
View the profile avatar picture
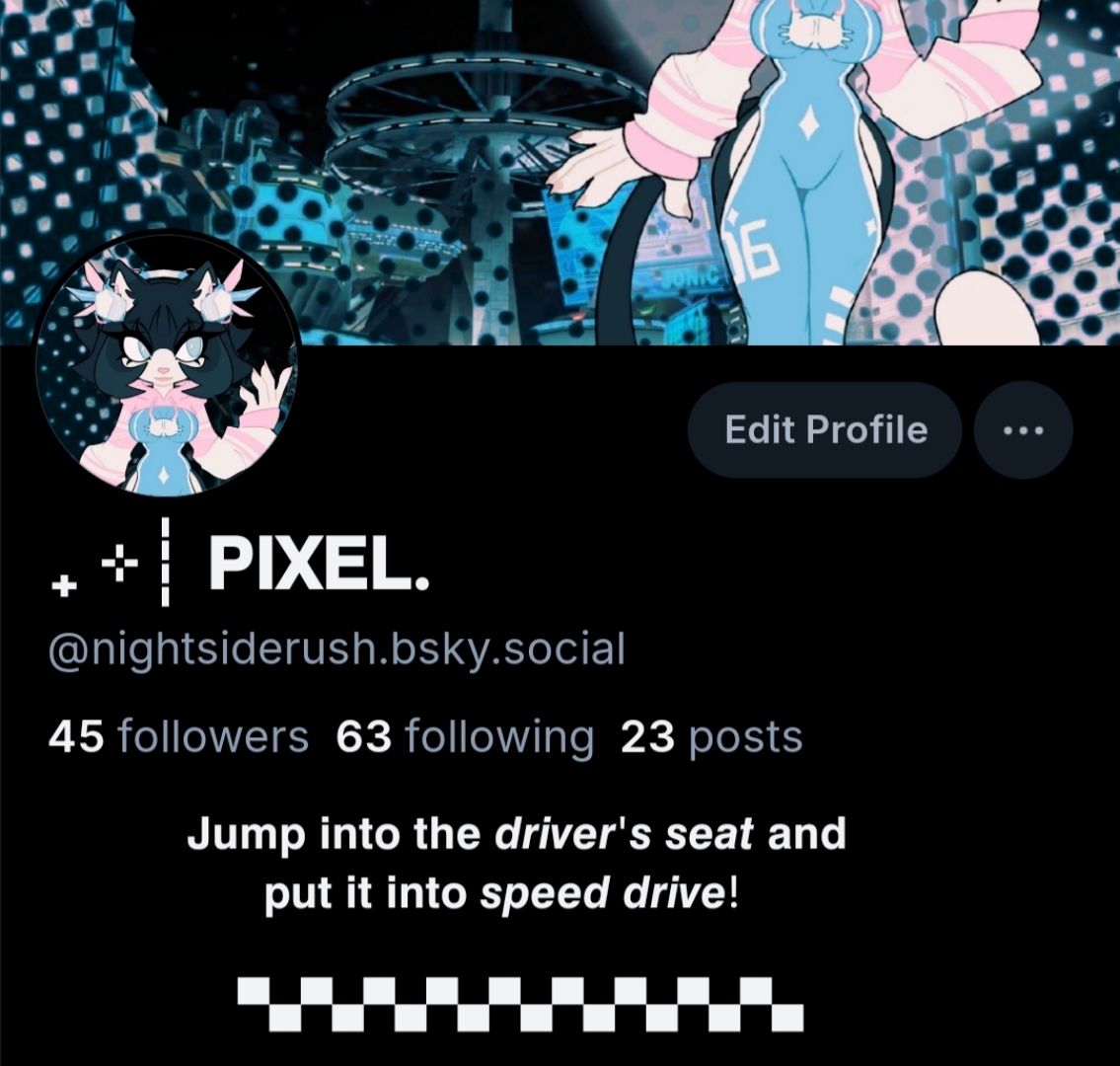[166, 364]
